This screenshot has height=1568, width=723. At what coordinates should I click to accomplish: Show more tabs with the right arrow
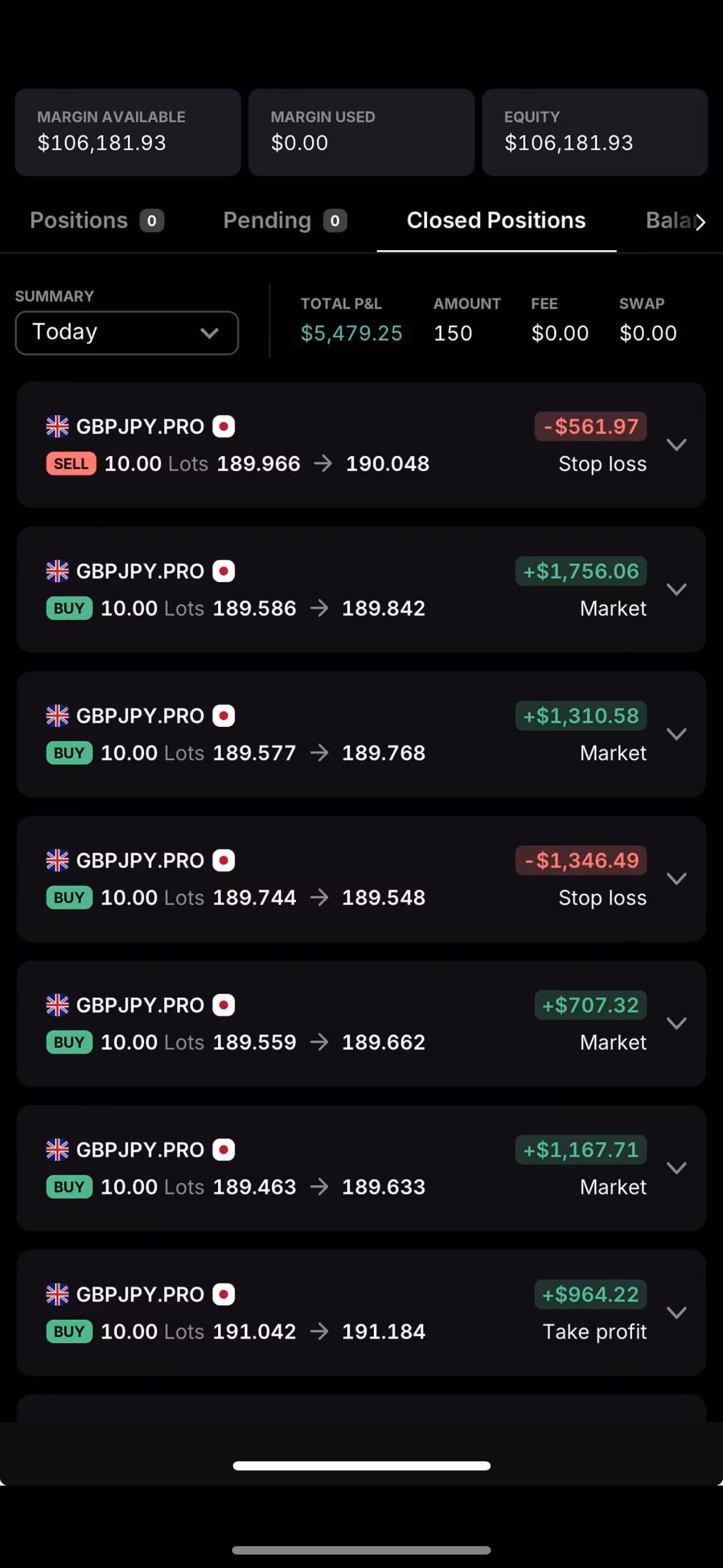pyautogui.click(x=701, y=222)
